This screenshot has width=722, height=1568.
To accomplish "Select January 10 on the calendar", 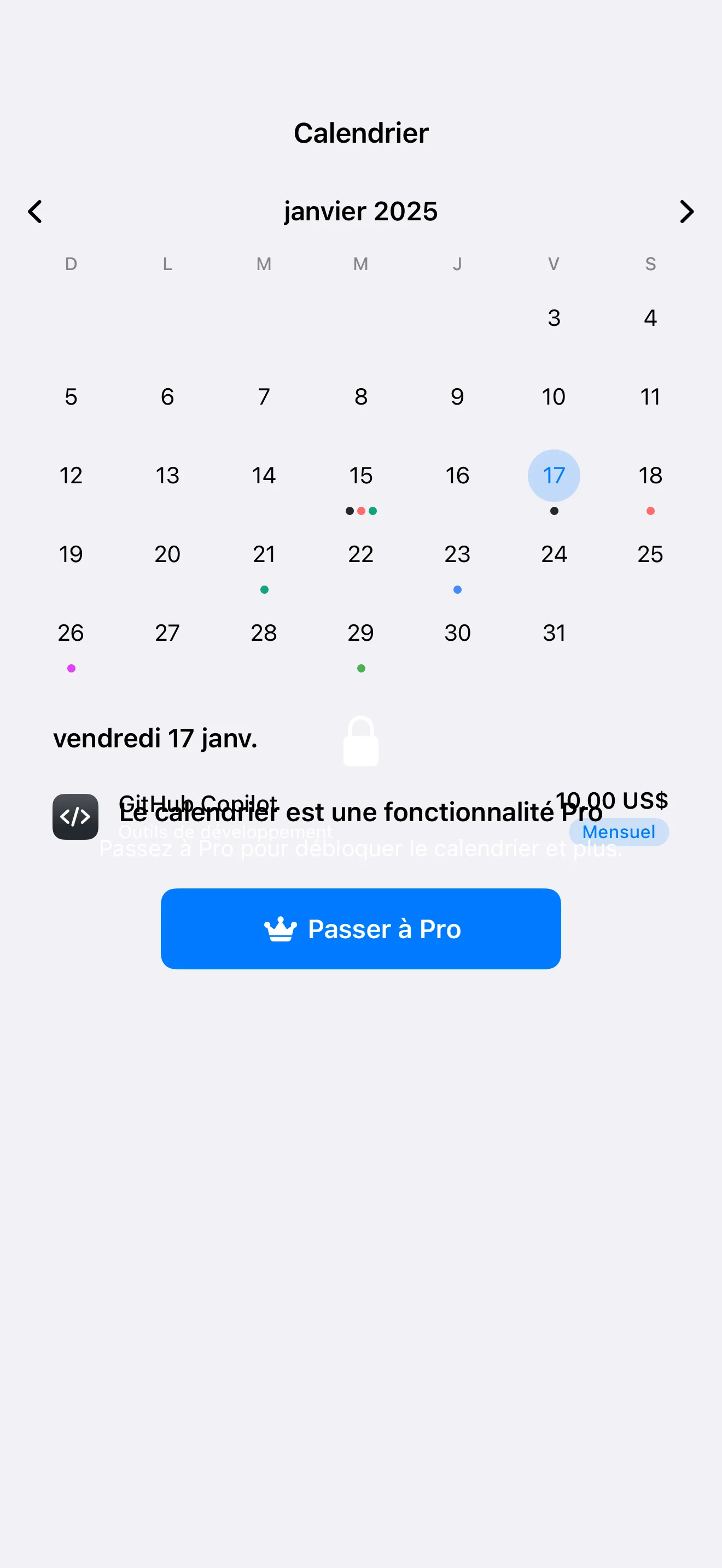I will [554, 397].
